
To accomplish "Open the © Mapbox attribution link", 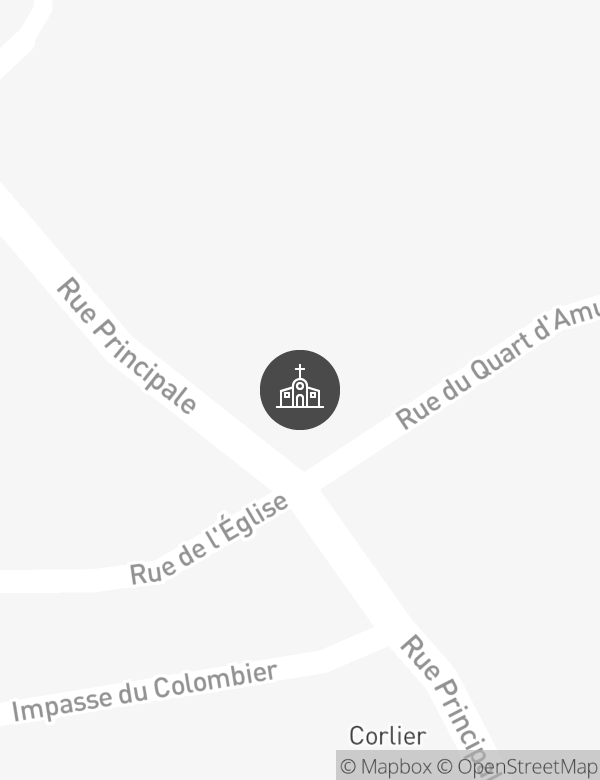I will 385,767.
